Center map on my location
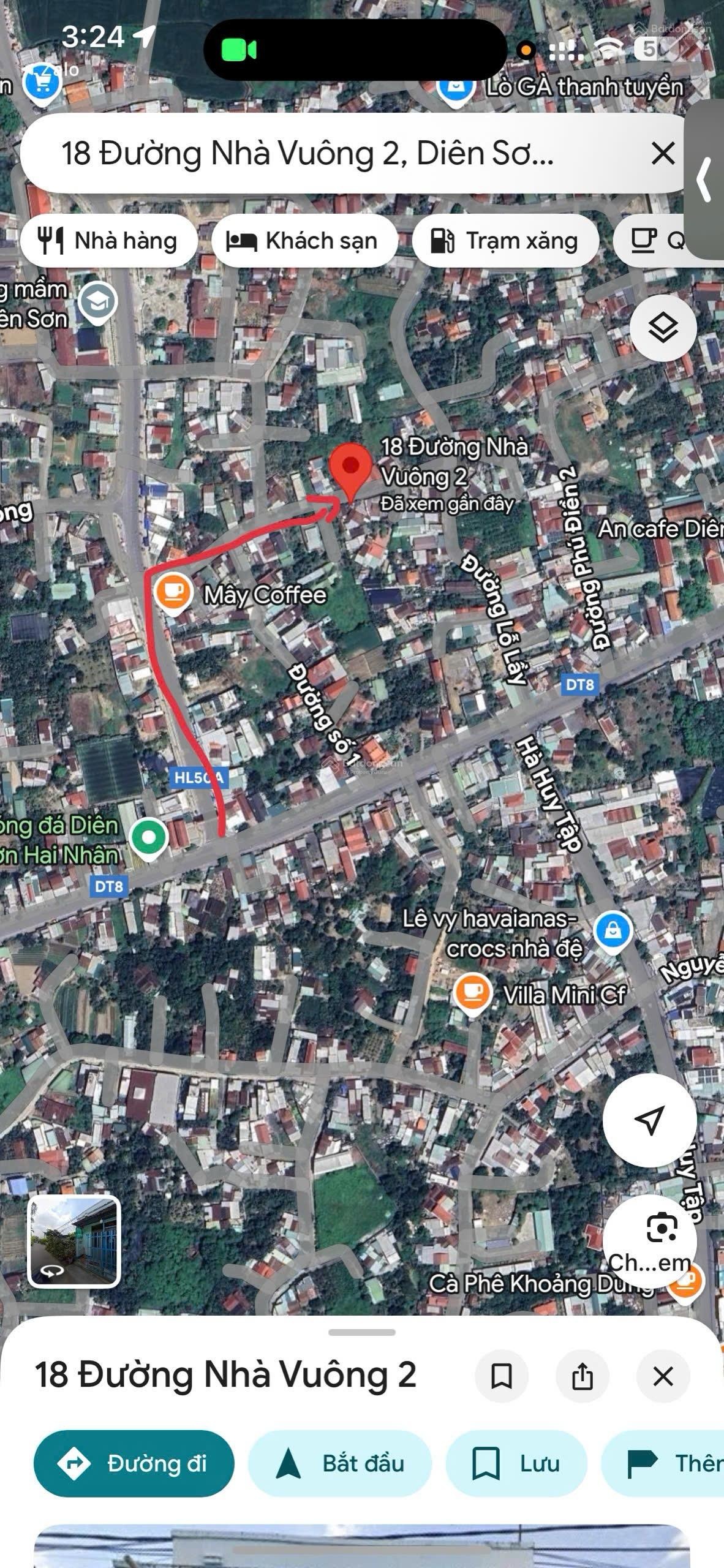Screen dimensions: 724x1568 (x=649, y=1120)
